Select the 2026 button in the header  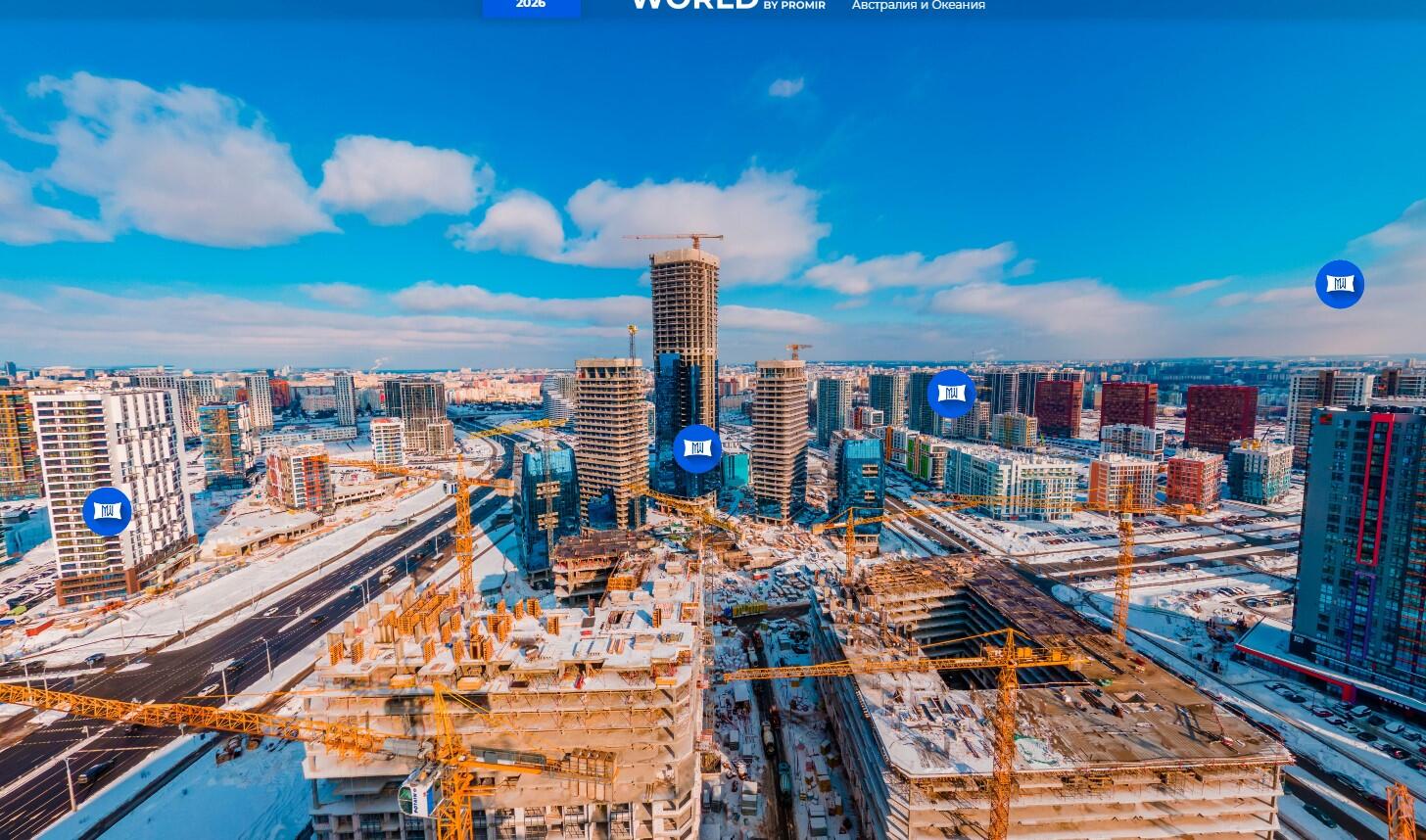(x=531, y=6)
